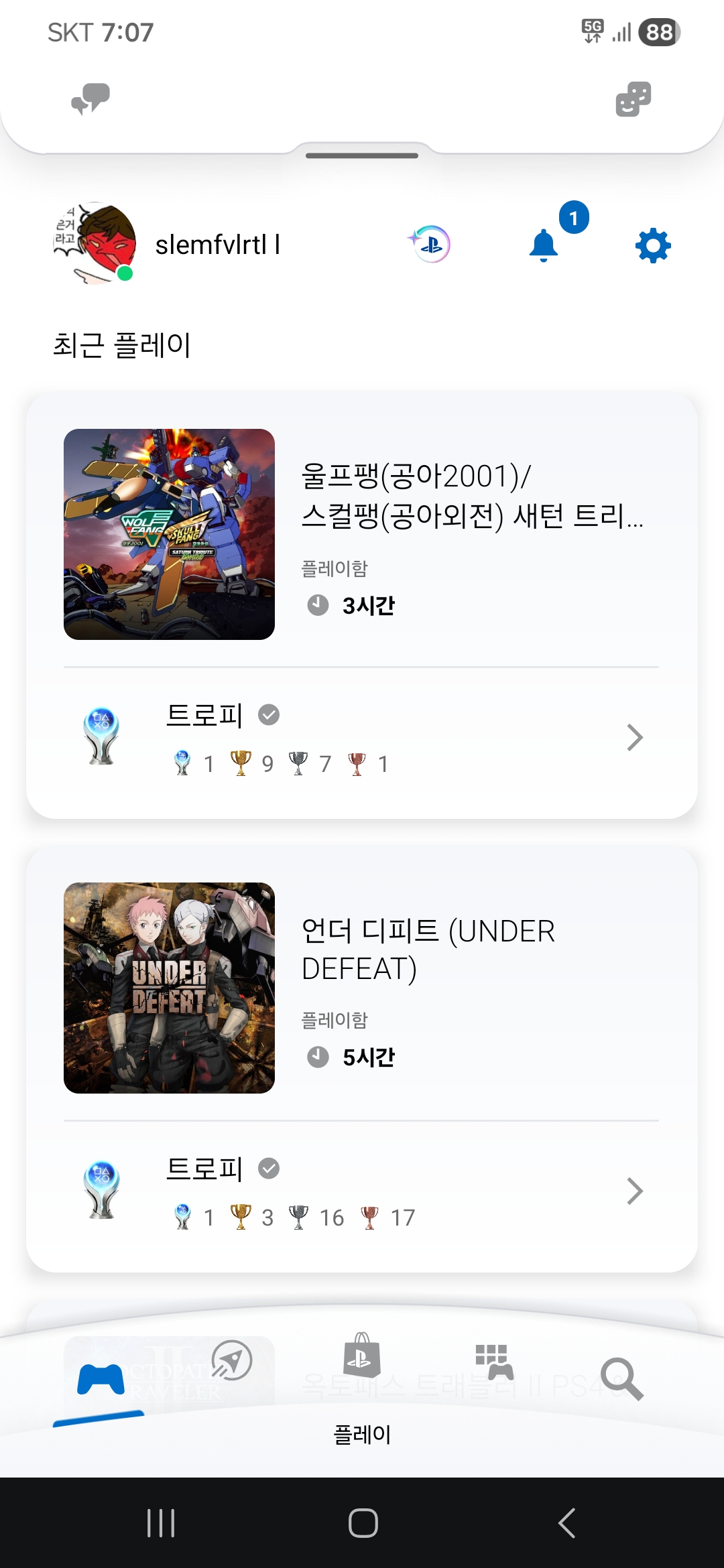
Task: Switch to the Game Library tab
Action: [x=494, y=1362]
